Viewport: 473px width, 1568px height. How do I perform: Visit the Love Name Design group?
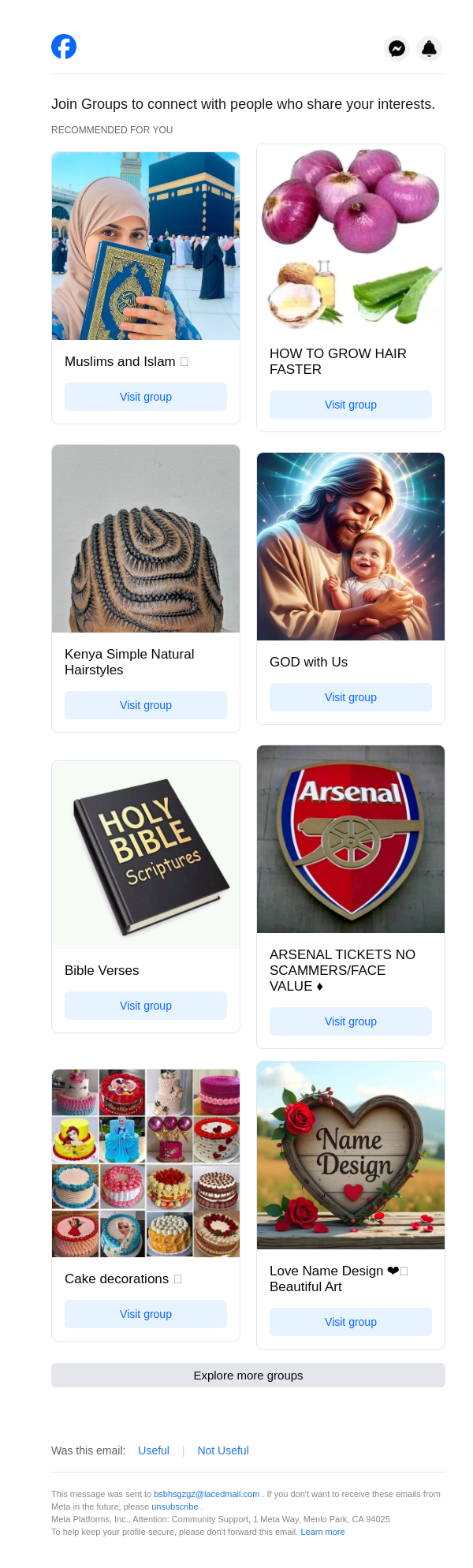point(351,1322)
